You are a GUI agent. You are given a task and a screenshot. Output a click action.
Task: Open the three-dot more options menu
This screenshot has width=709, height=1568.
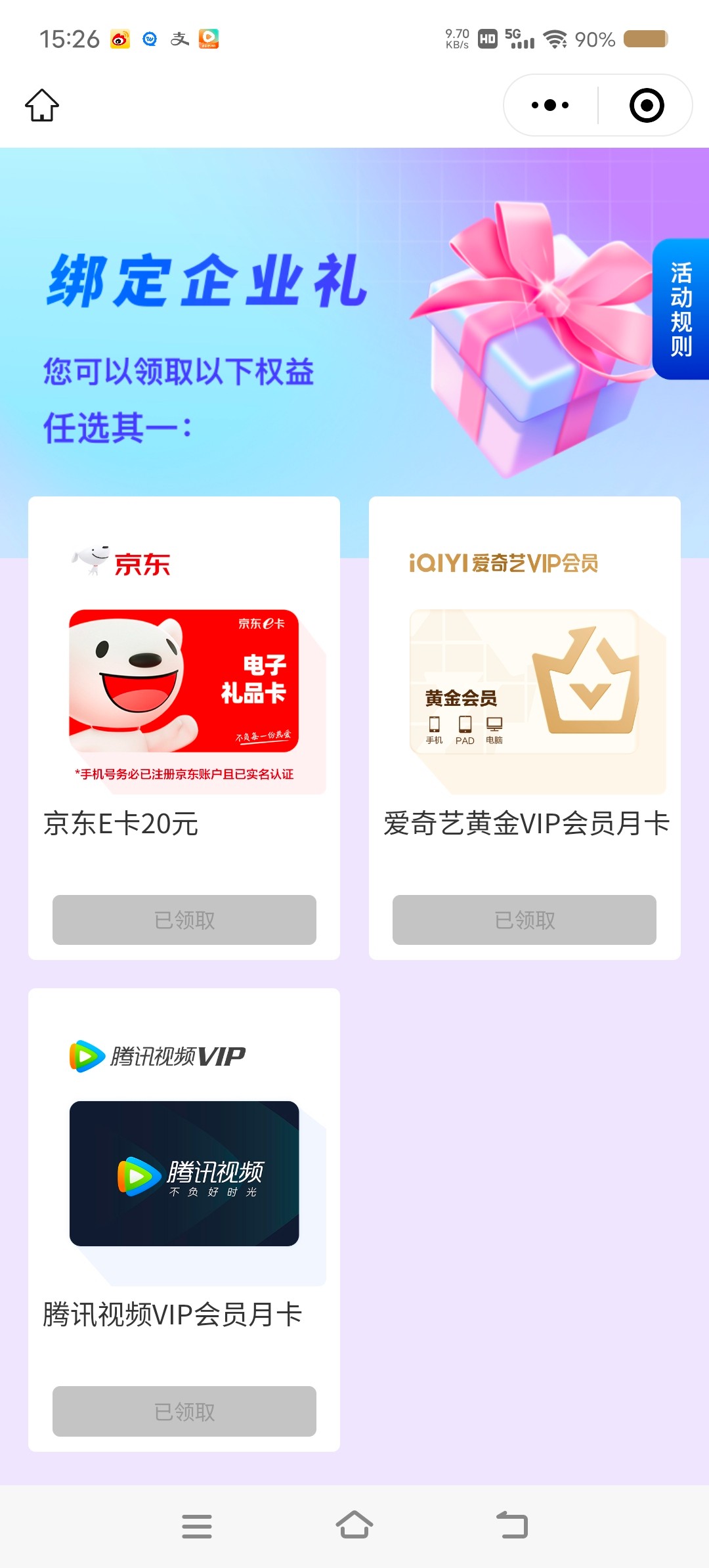(550, 105)
